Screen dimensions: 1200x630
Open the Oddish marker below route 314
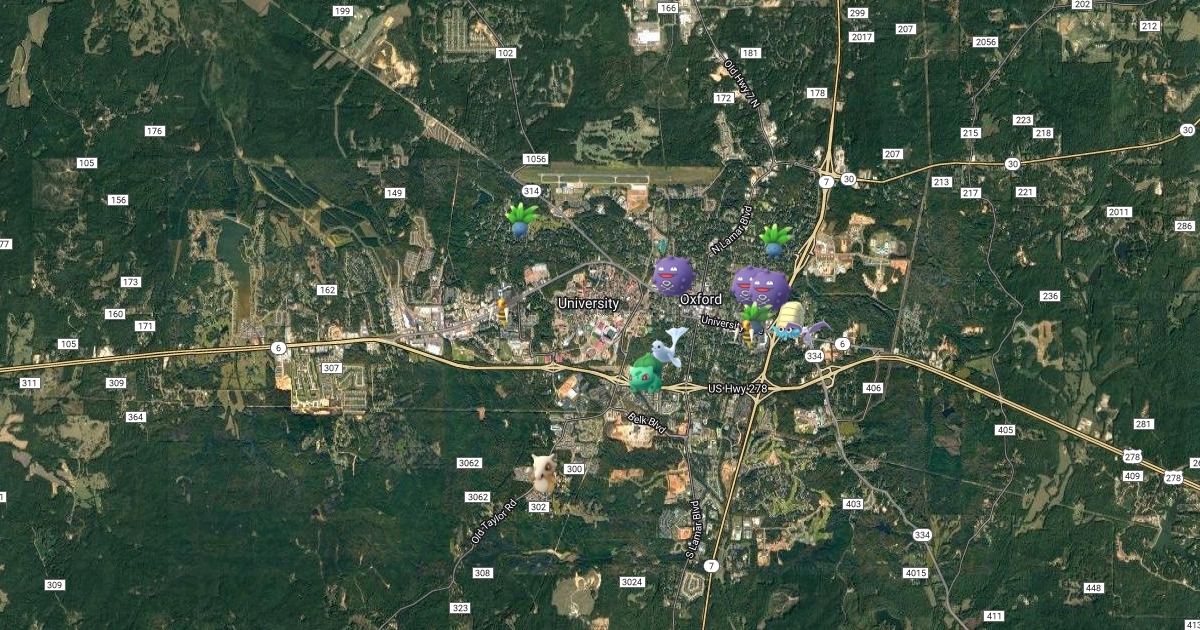click(522, 219)
